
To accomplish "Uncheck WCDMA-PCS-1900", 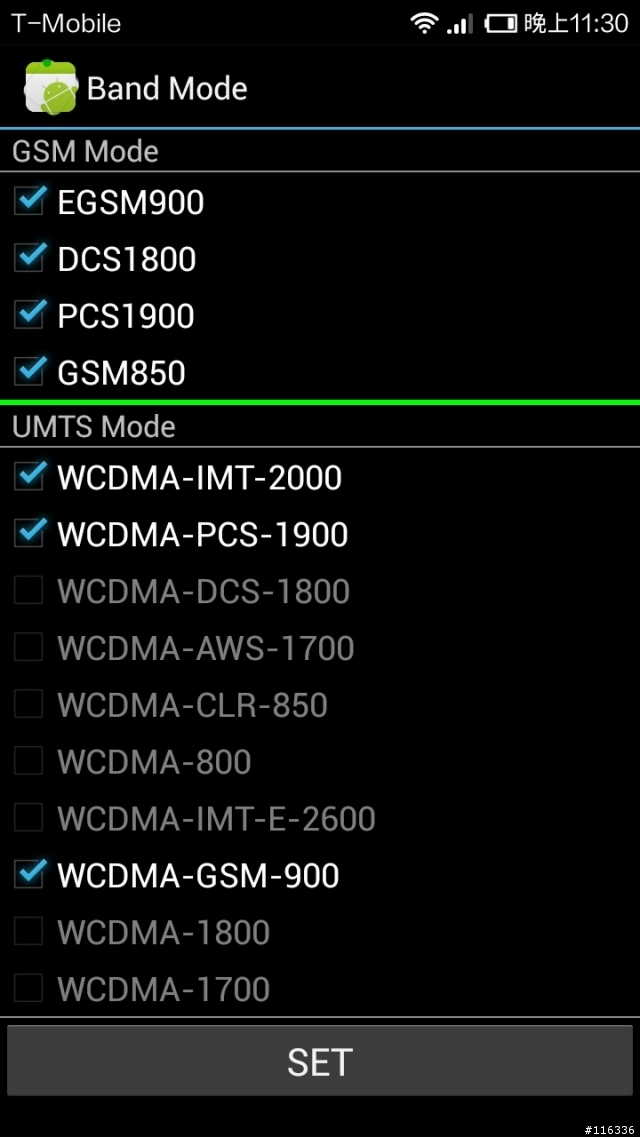I will click(x=29, y=534).
